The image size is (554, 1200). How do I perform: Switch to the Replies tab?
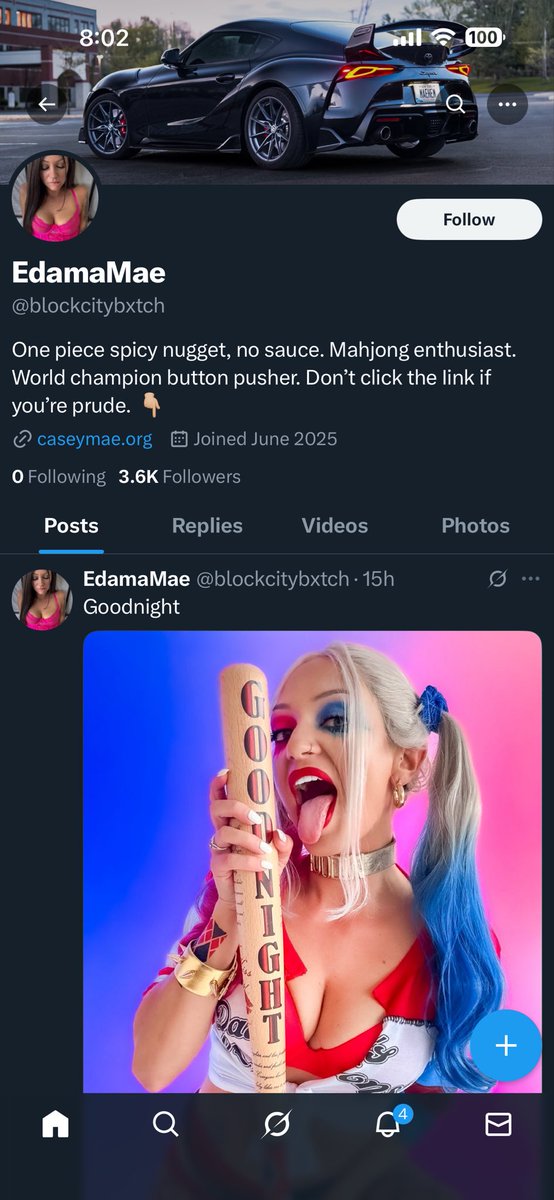tap(207, 525)
